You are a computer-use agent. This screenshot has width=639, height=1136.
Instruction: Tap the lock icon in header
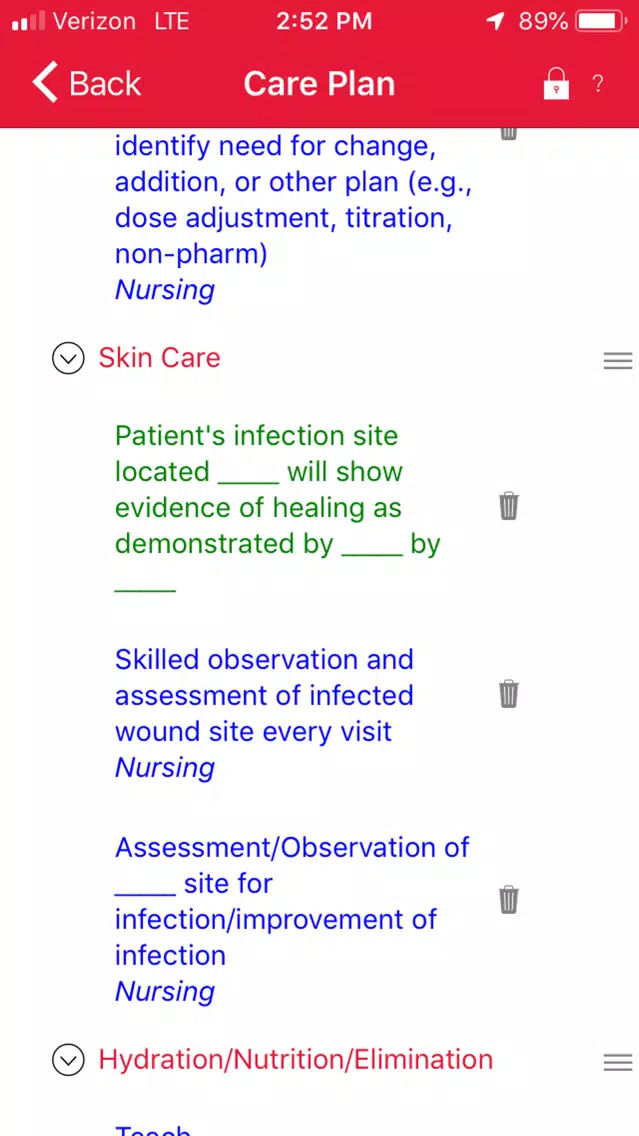point(555,84)
